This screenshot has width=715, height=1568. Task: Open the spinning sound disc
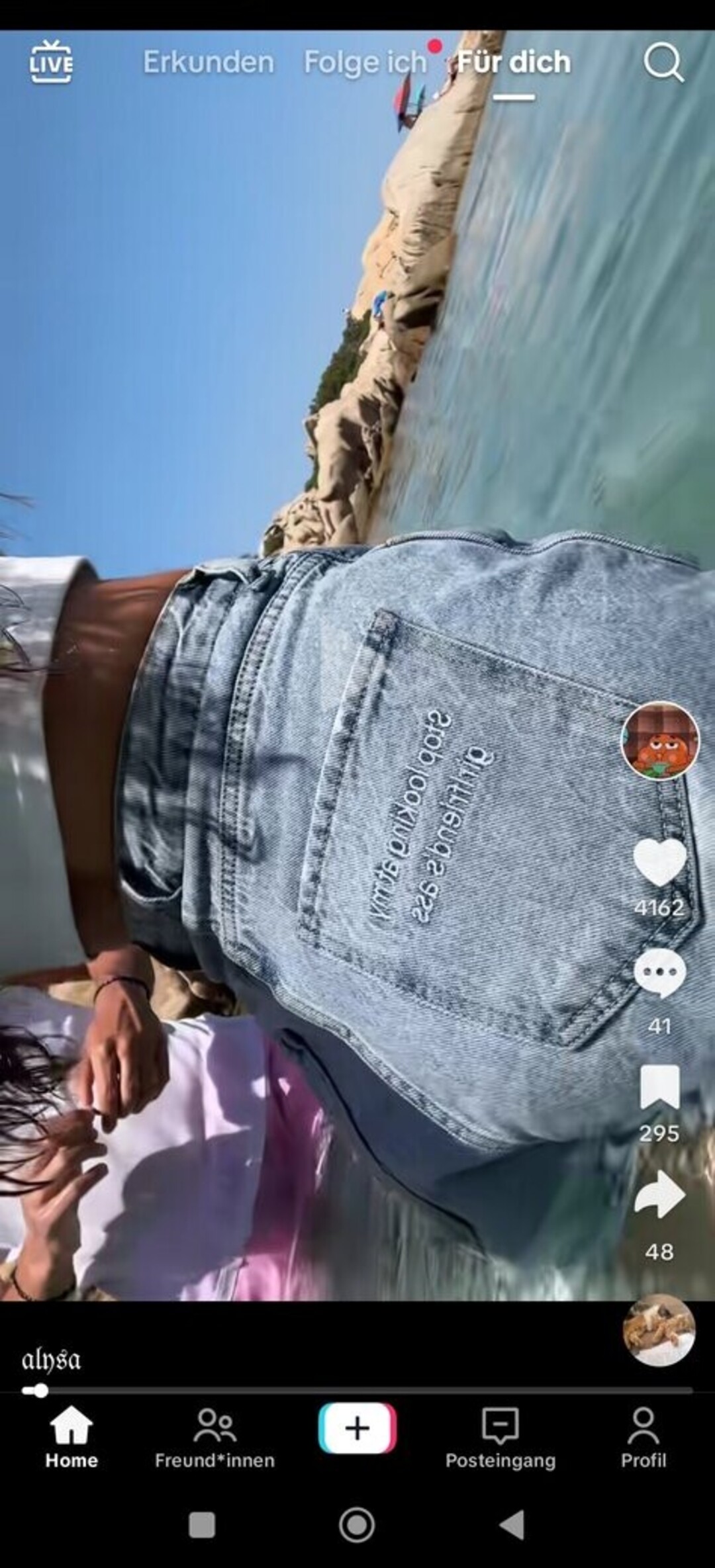[x=659, y=1330]
